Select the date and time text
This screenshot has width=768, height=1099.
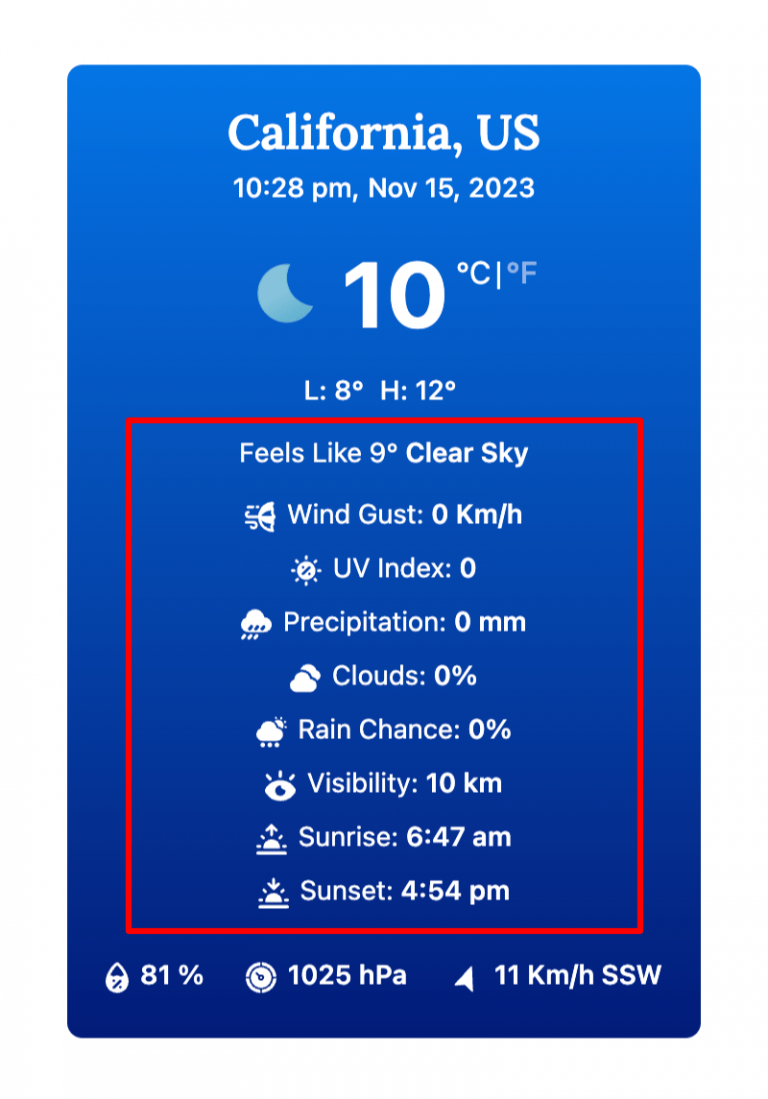(384, 188)
